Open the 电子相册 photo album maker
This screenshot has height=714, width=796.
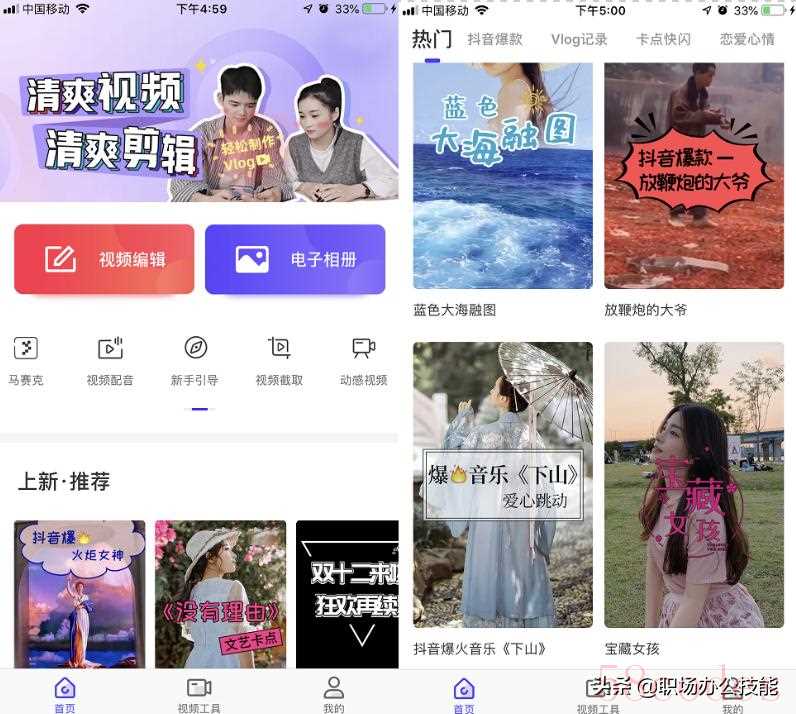[295, 259]
